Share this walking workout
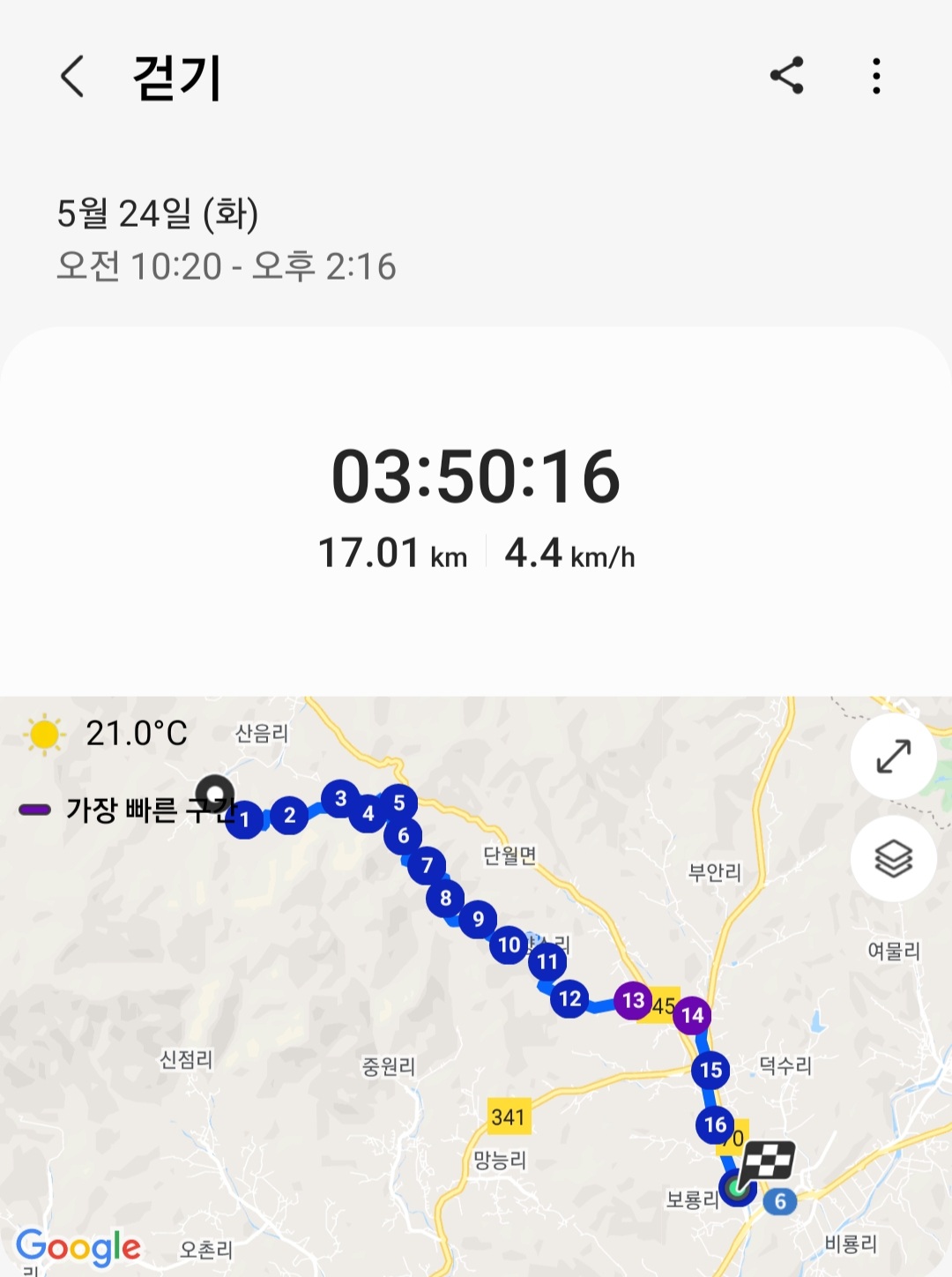This screenshot has width=952, height=1277. click(x=786, y=76)
